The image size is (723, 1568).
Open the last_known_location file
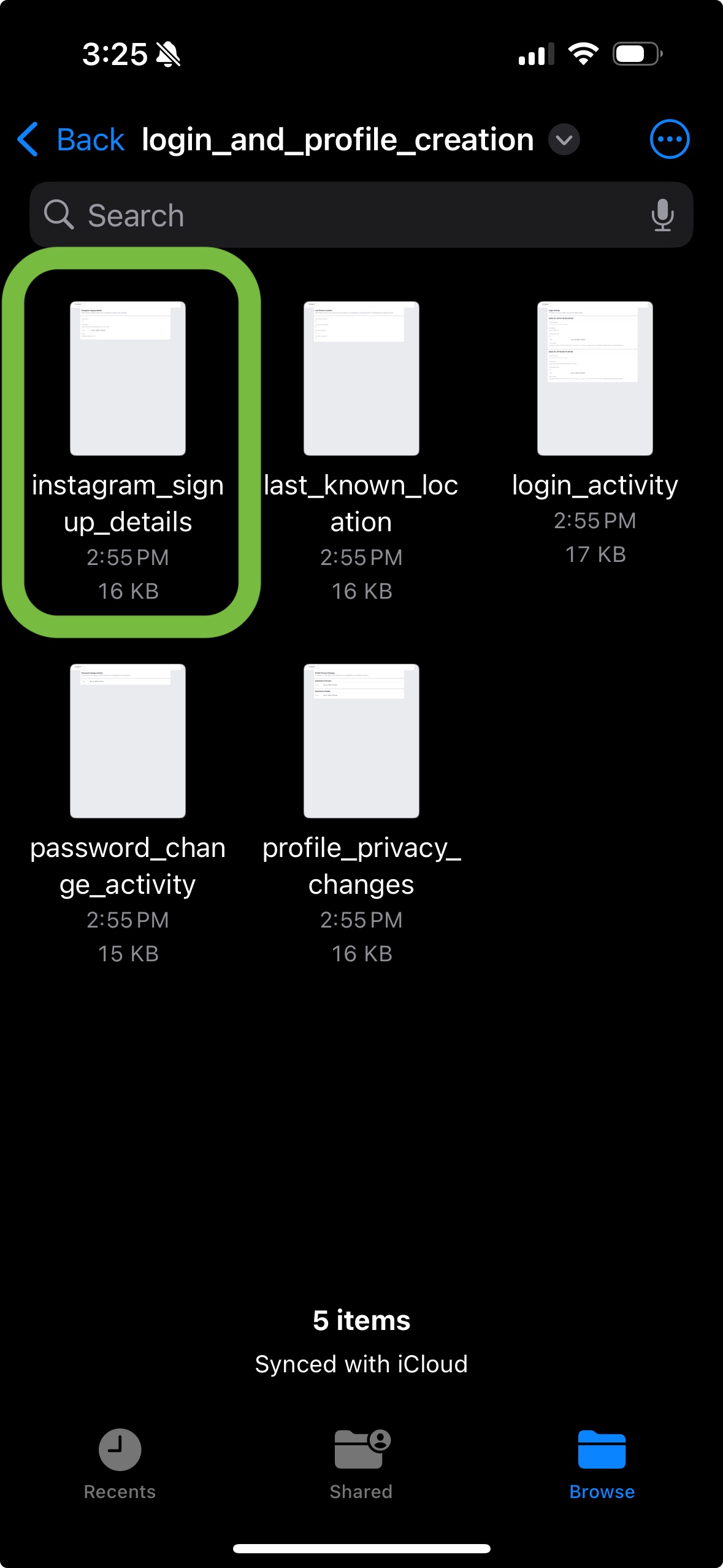(361, 379)
